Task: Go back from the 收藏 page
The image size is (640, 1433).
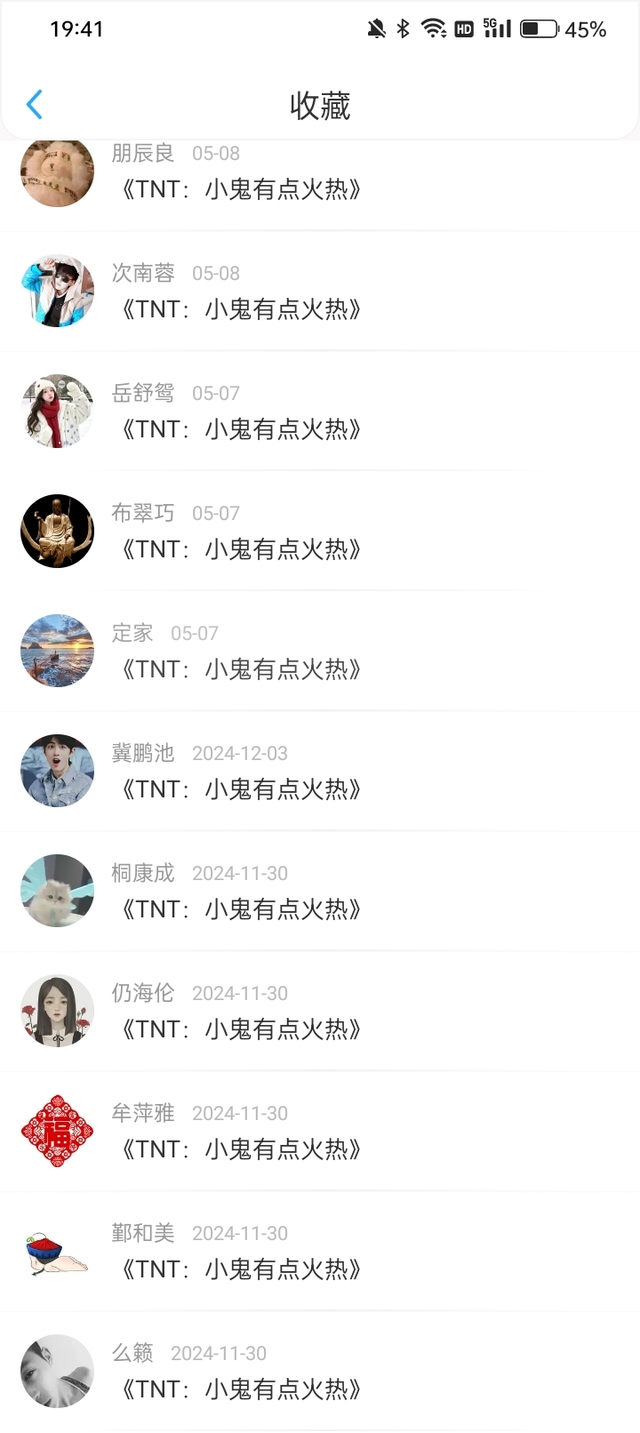Action: pos(34,105)
